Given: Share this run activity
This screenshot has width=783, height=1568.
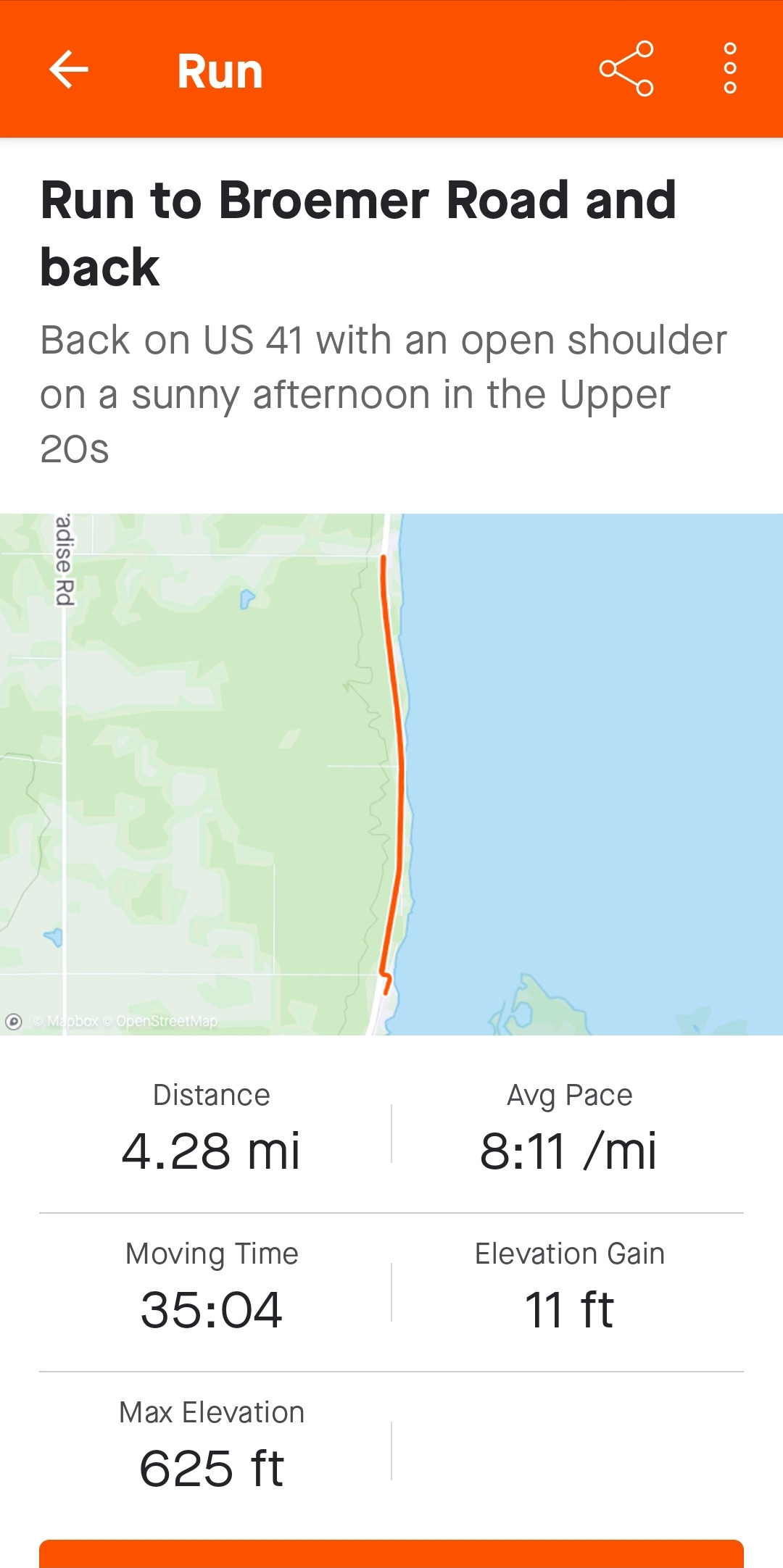Looking at the screenshot, I should [626, 69].
